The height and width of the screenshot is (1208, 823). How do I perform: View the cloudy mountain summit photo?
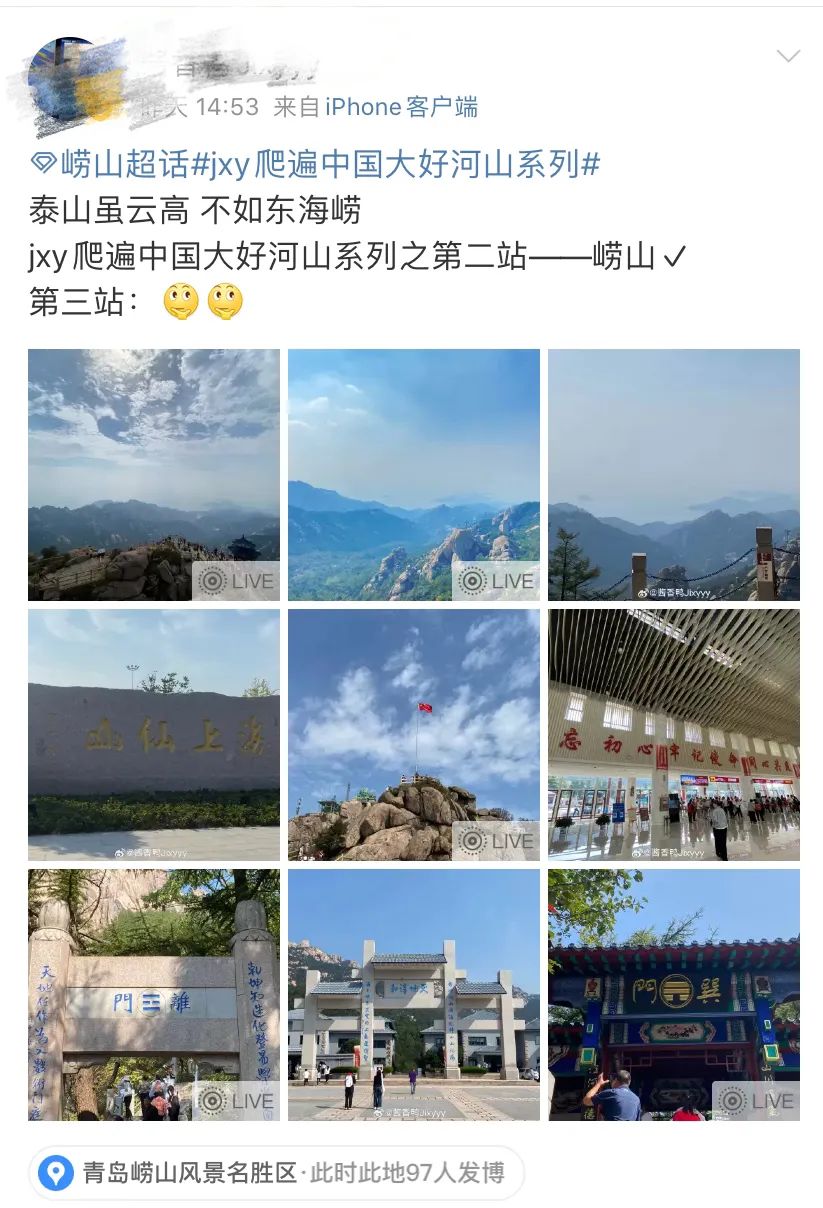154,474
